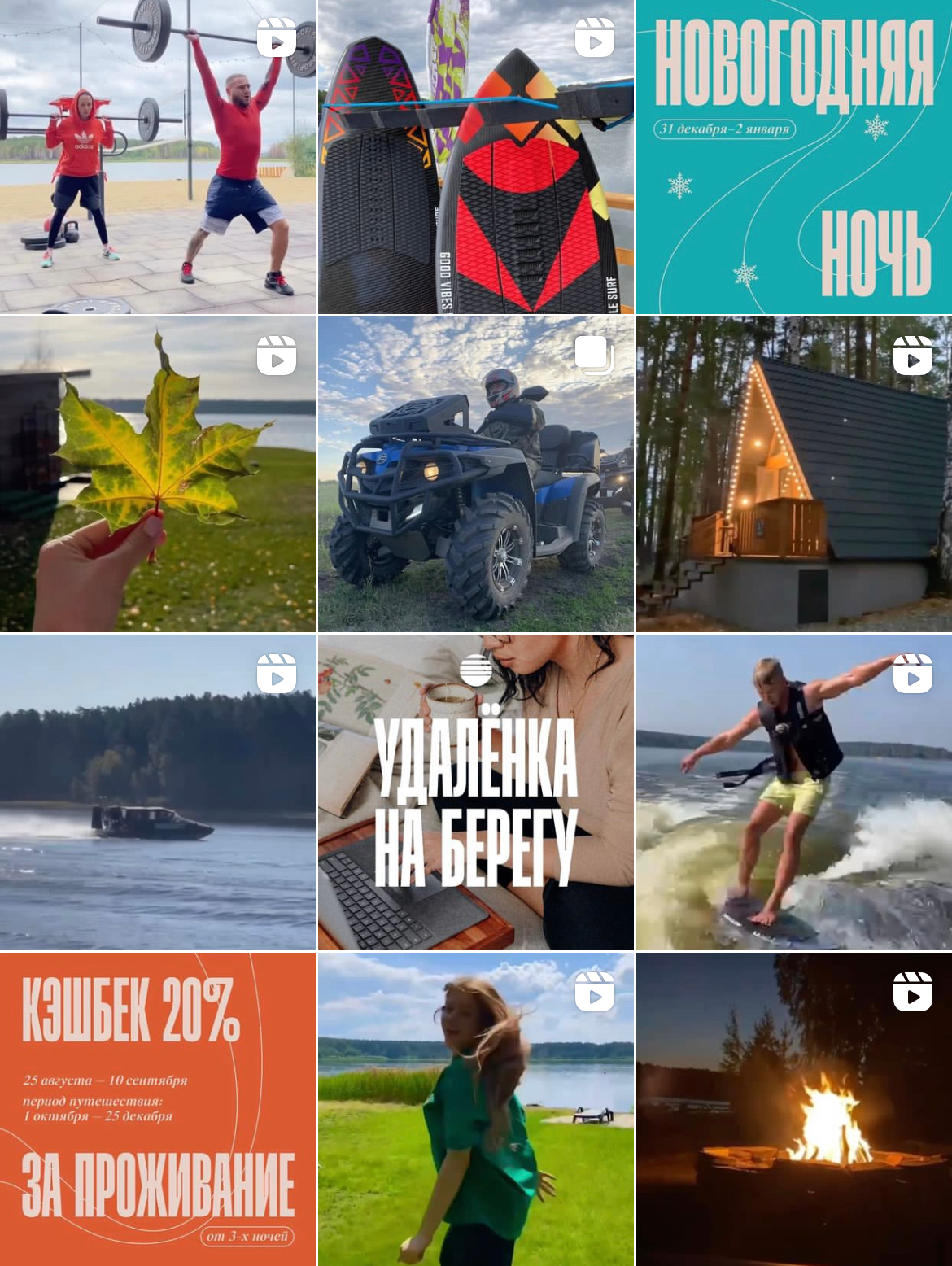This screenshot has width=952, height=1266.
Task: Open the quad bike carousel post
Action: (x=475, y=474)
